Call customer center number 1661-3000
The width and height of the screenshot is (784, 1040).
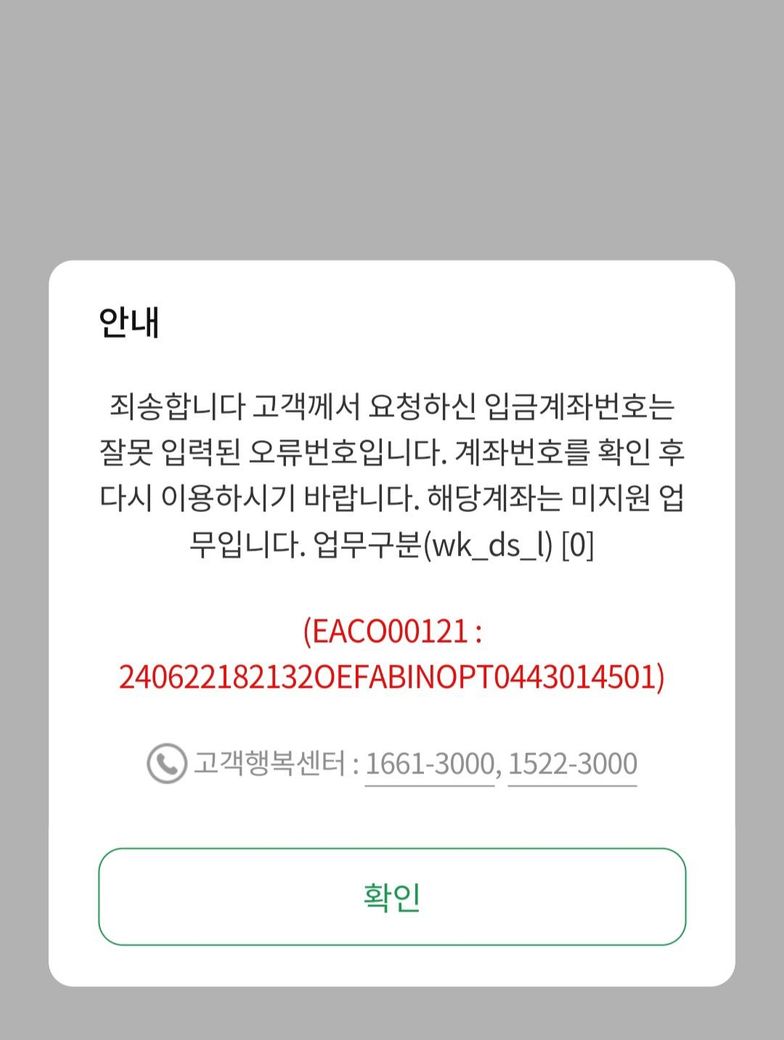coord(429,765)
